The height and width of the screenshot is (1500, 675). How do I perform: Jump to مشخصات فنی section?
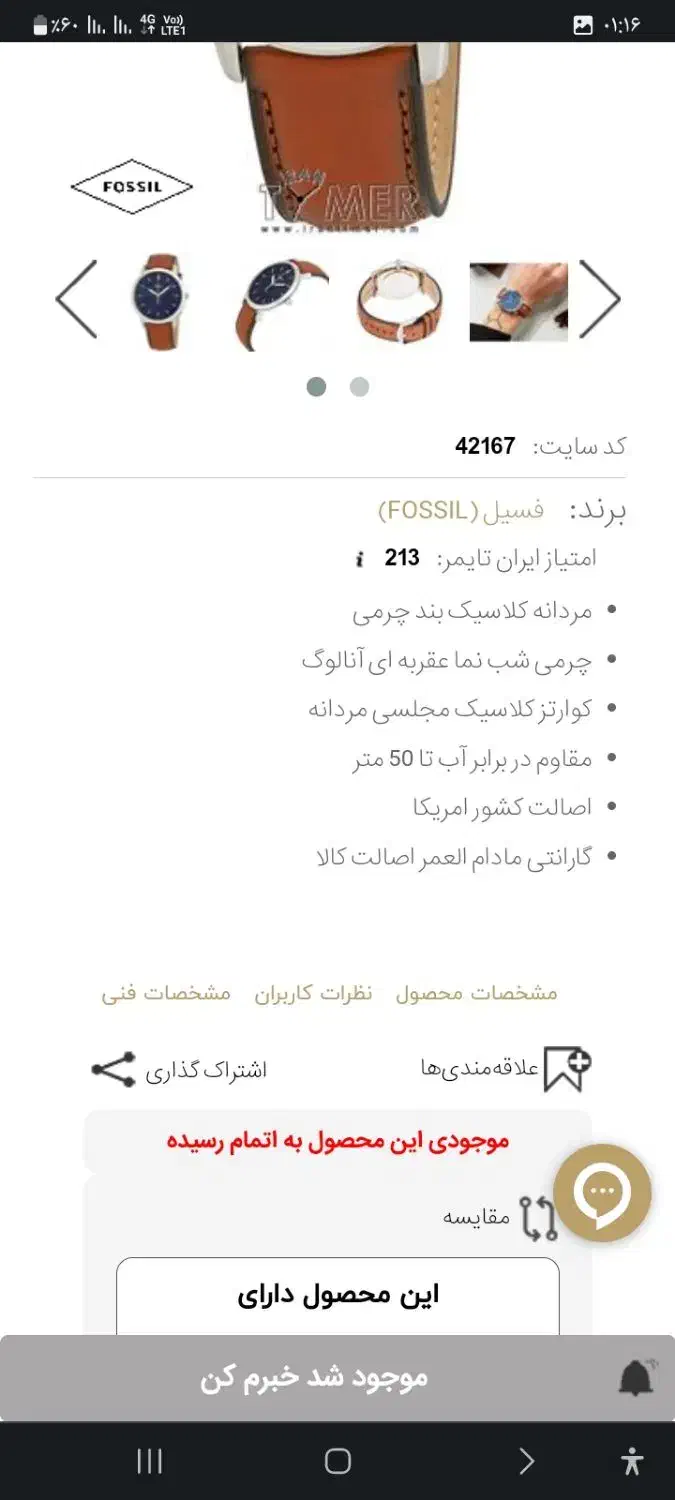point(166,993)
